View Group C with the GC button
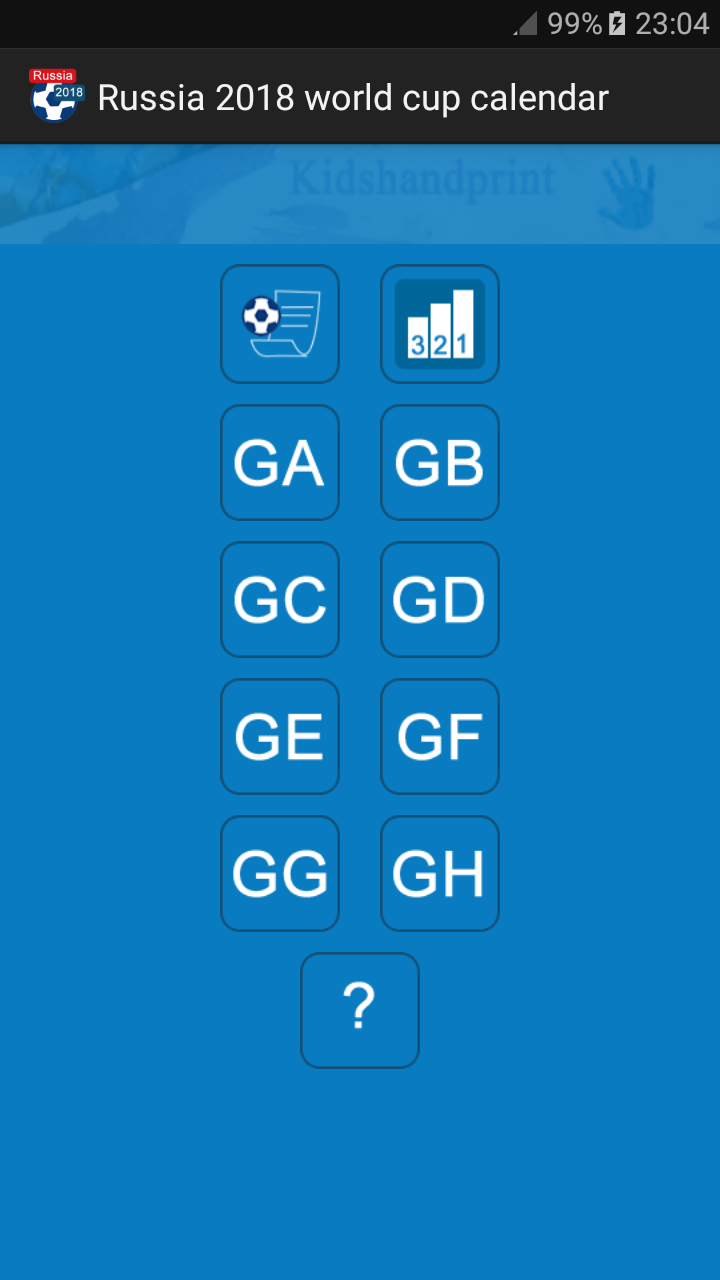 [280, 599]
